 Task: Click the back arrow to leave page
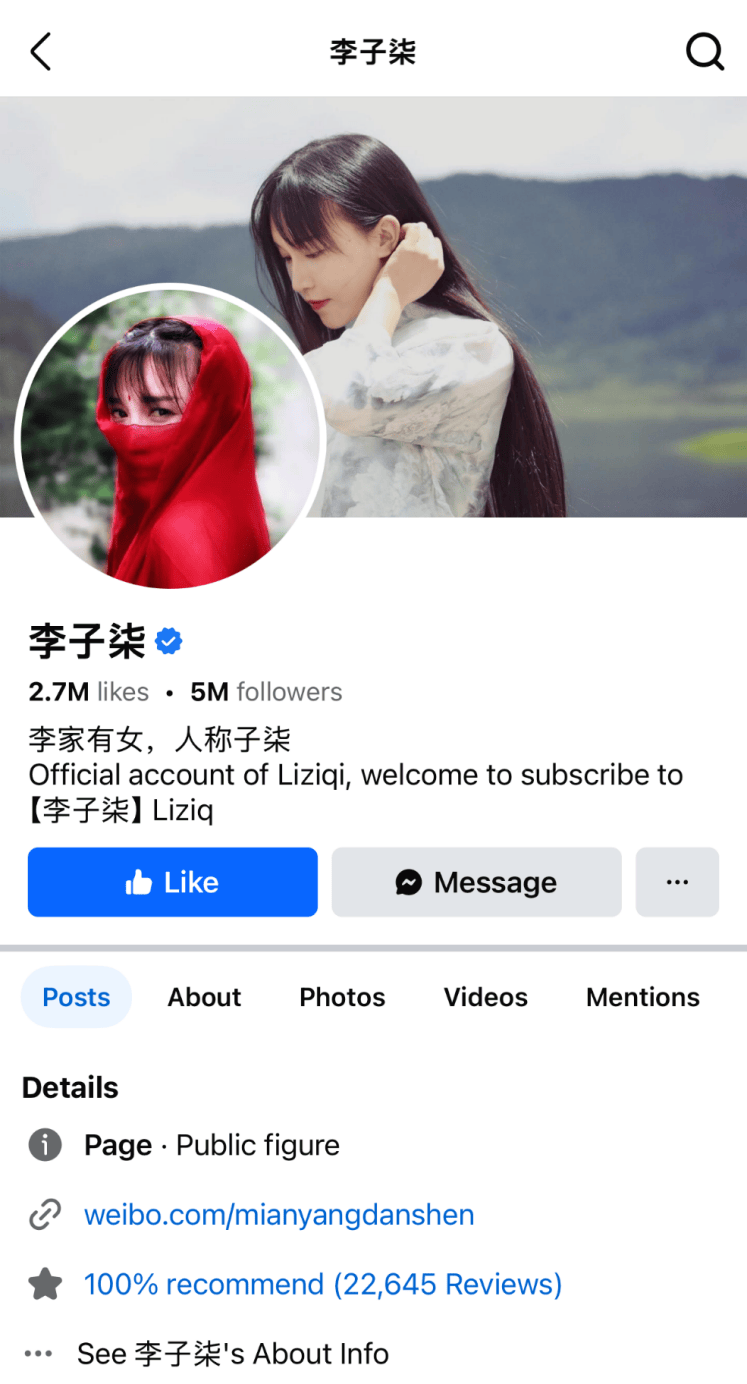tap(40, 51)
